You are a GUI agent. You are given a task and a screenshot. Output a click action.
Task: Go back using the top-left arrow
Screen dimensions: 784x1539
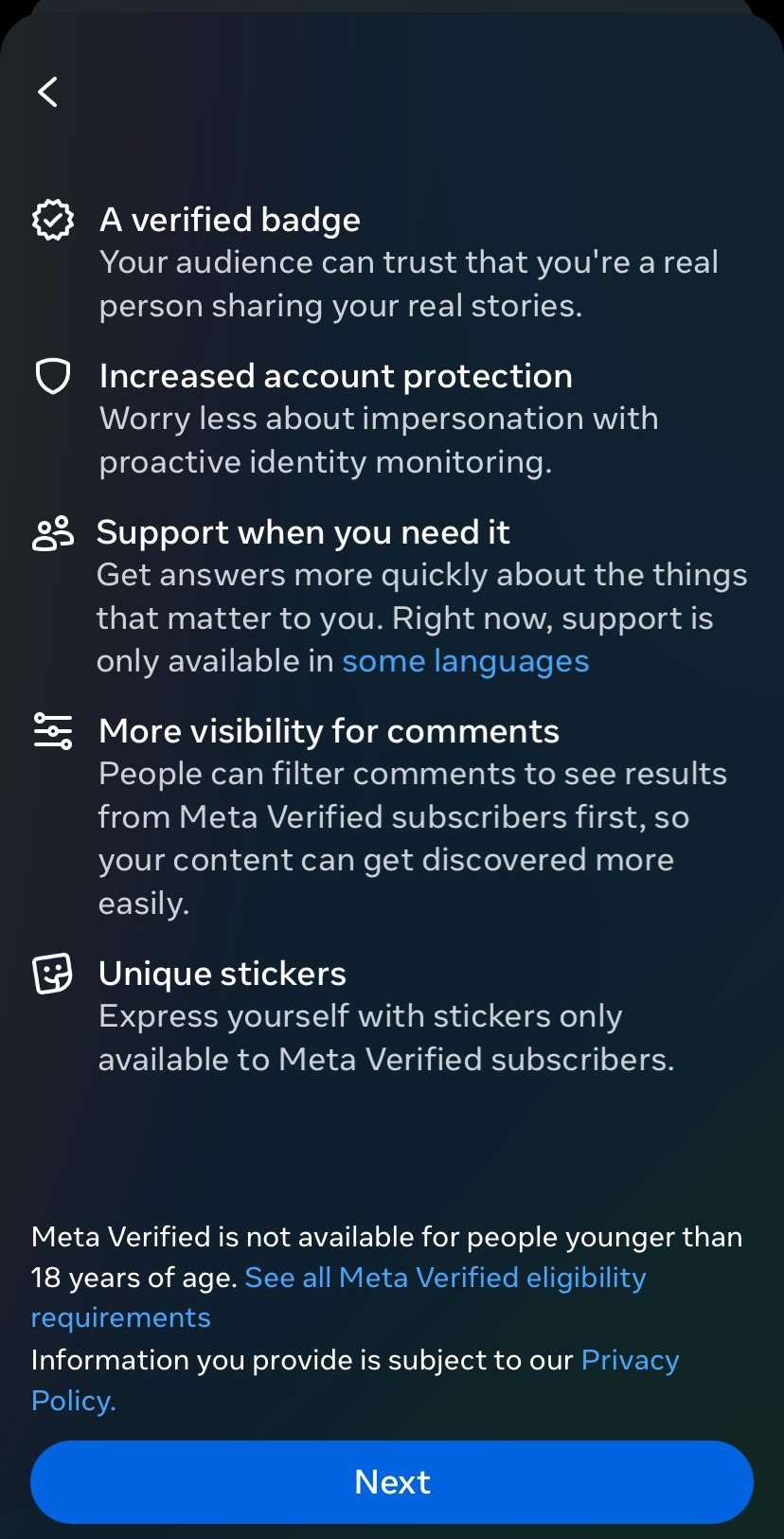(48, 92)
